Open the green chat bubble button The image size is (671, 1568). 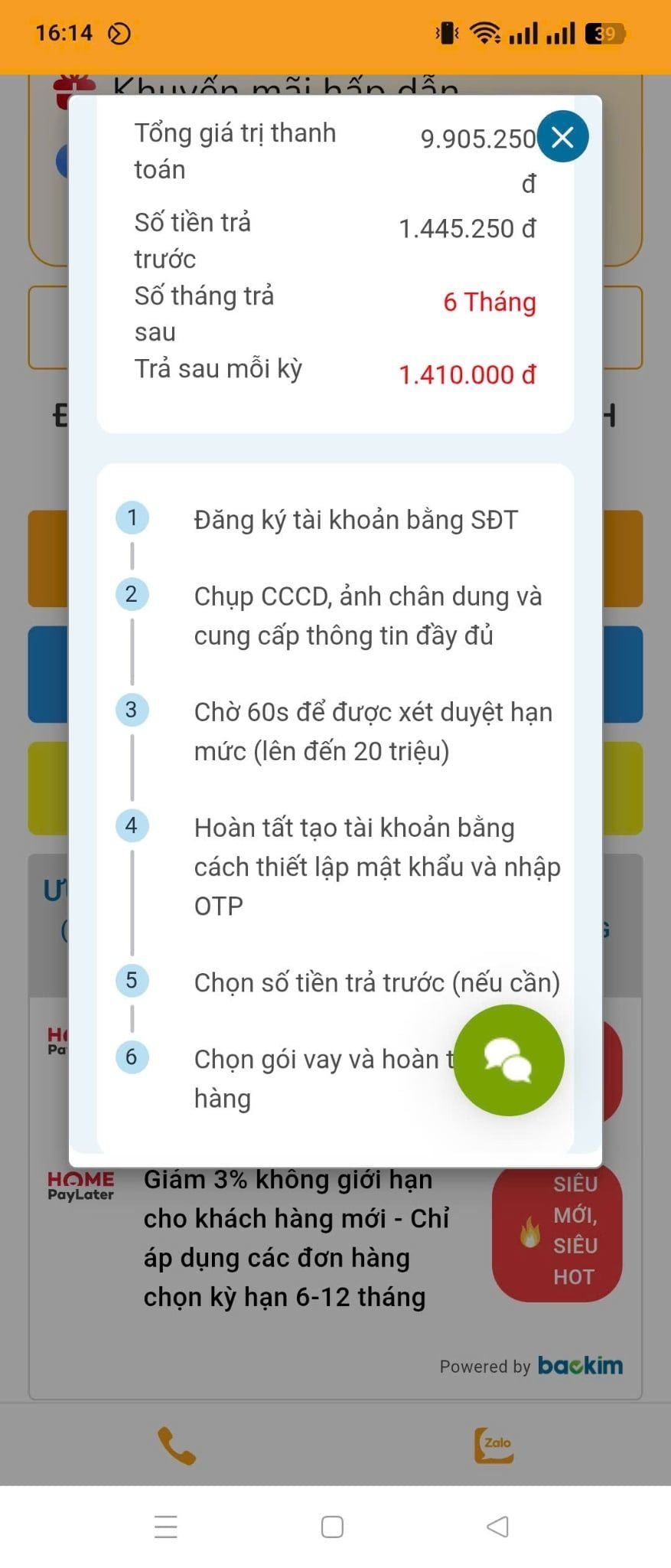[x=509, y=1060]
